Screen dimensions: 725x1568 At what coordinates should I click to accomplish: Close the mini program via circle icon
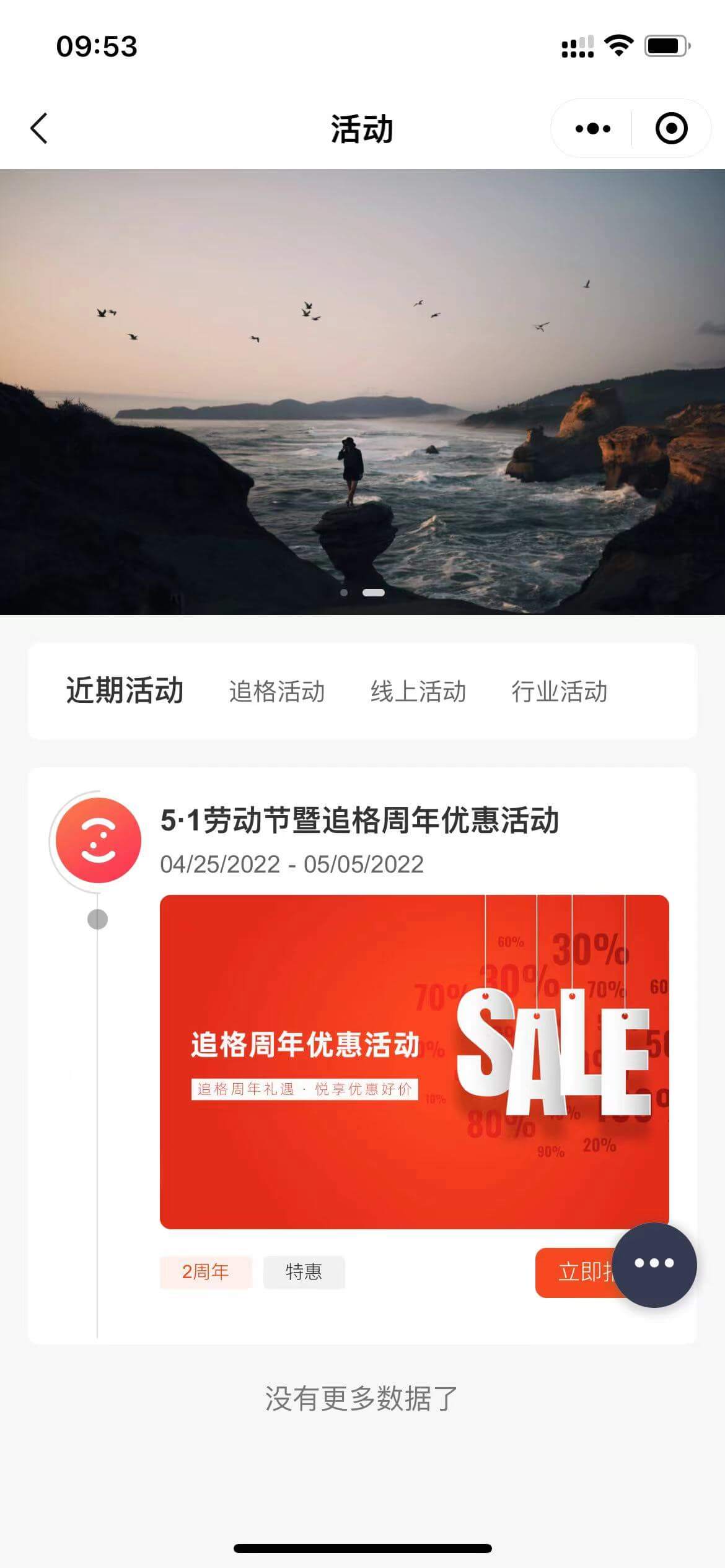point(671,129)
